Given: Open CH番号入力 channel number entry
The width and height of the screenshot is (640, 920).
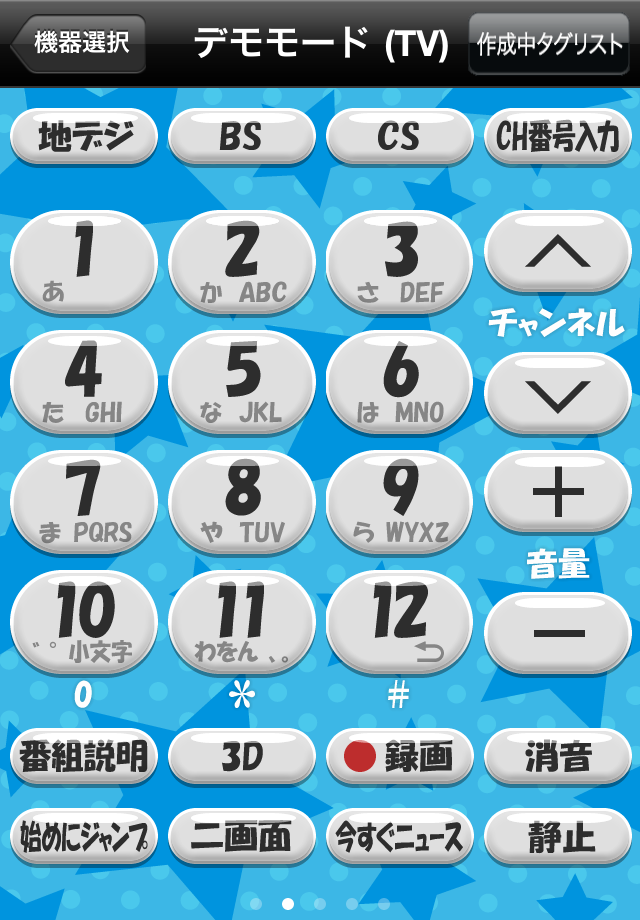Looking at the screenshot, I should tap(557, 136).
